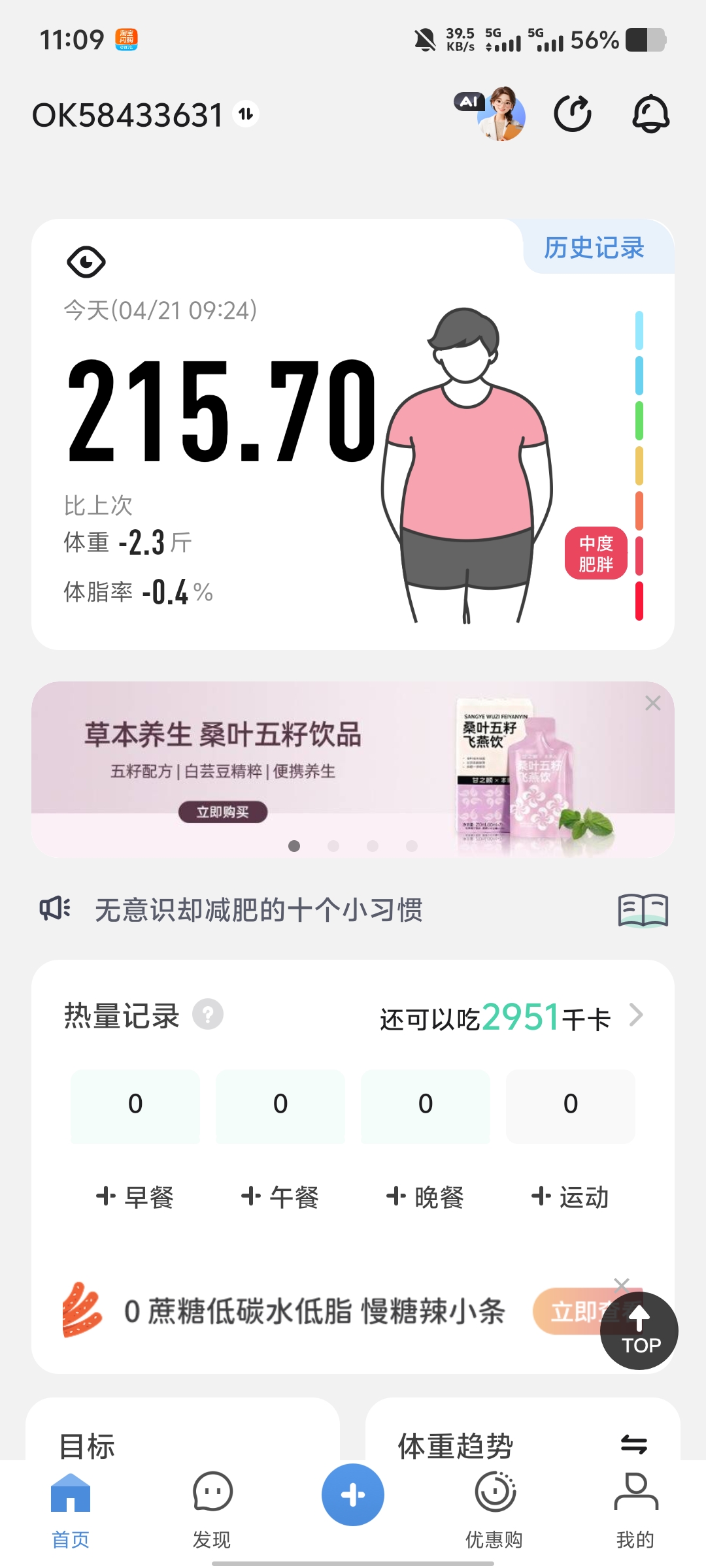This screenshot has width=706, height=1568.
Task: Open the book icon for articles
Action: tap(643, 910)
